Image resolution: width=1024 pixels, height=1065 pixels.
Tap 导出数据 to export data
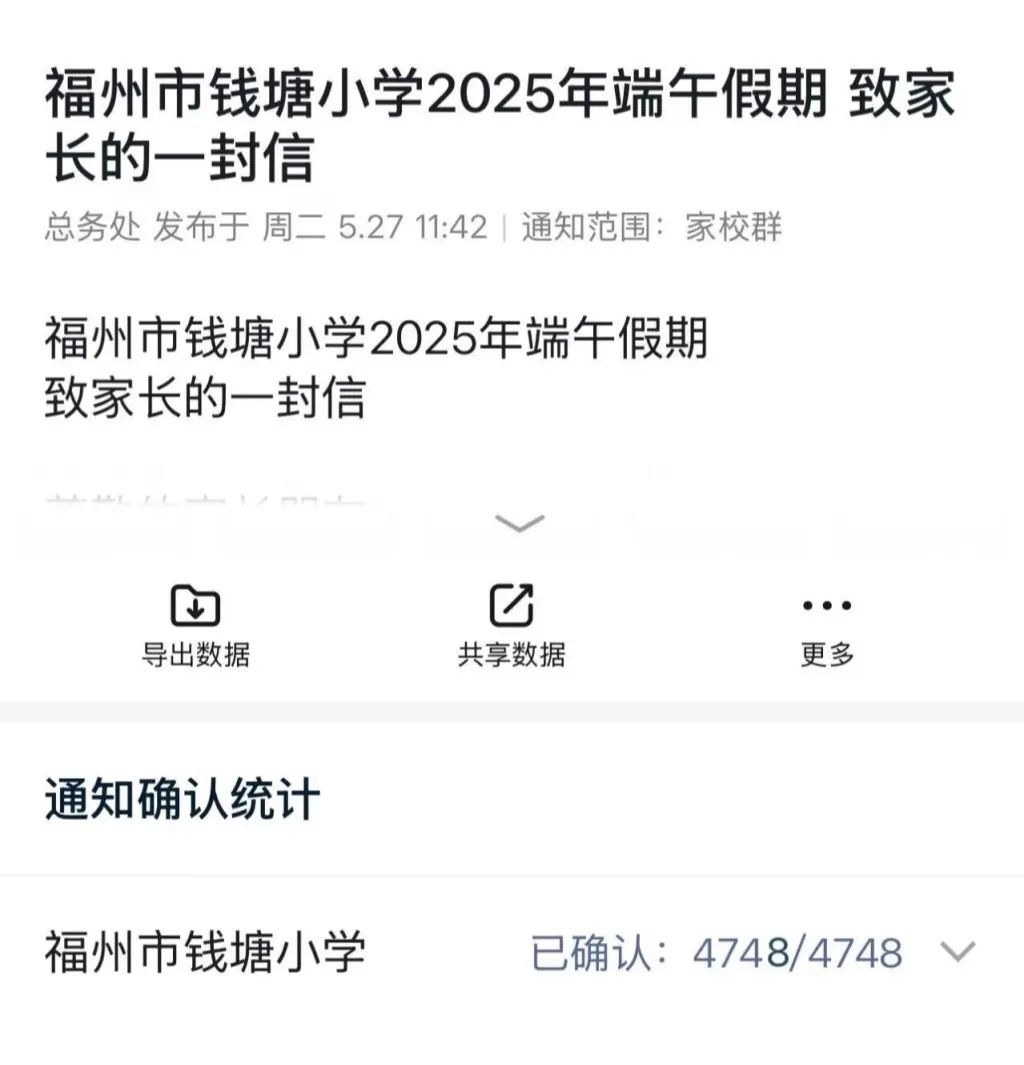click(196, 625)
